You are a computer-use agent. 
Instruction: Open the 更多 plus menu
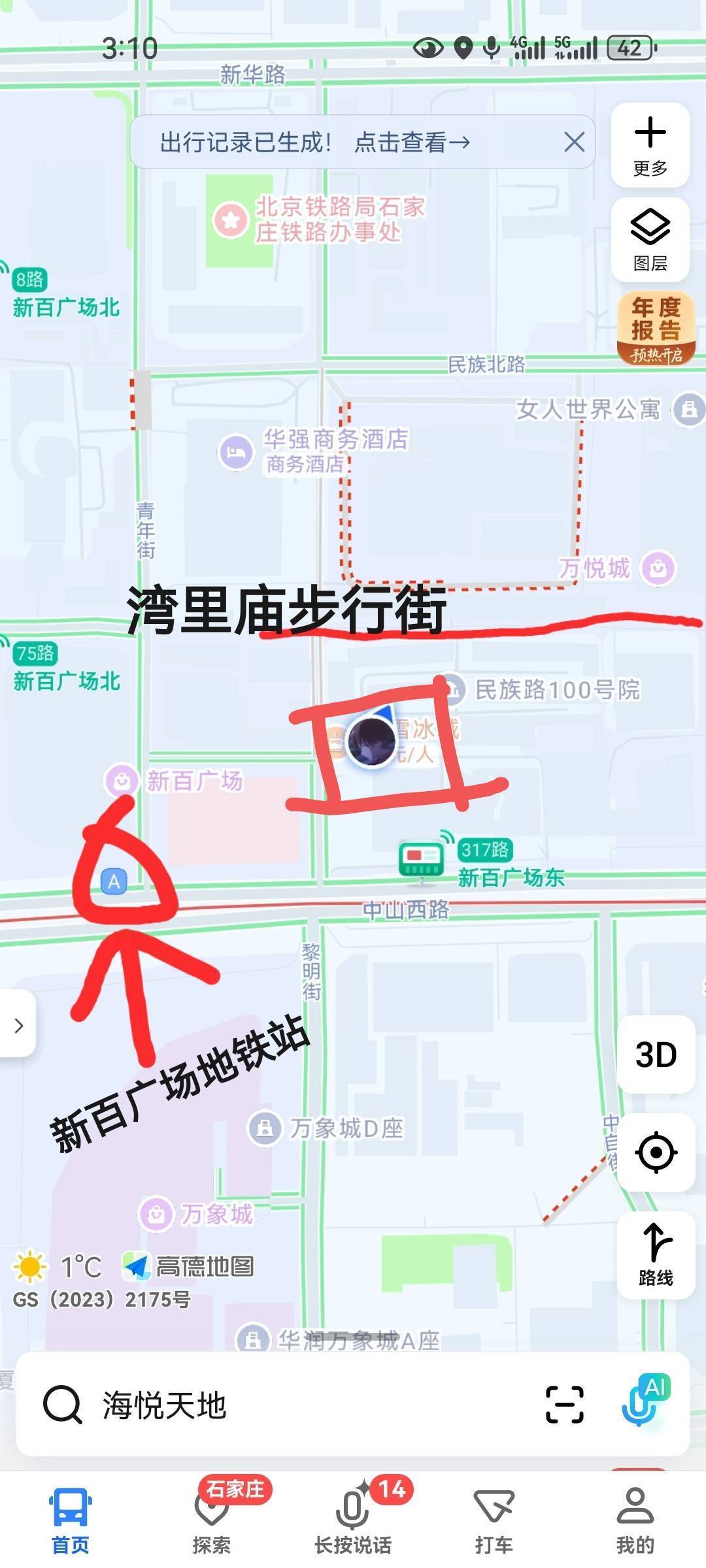pos(650,145)
